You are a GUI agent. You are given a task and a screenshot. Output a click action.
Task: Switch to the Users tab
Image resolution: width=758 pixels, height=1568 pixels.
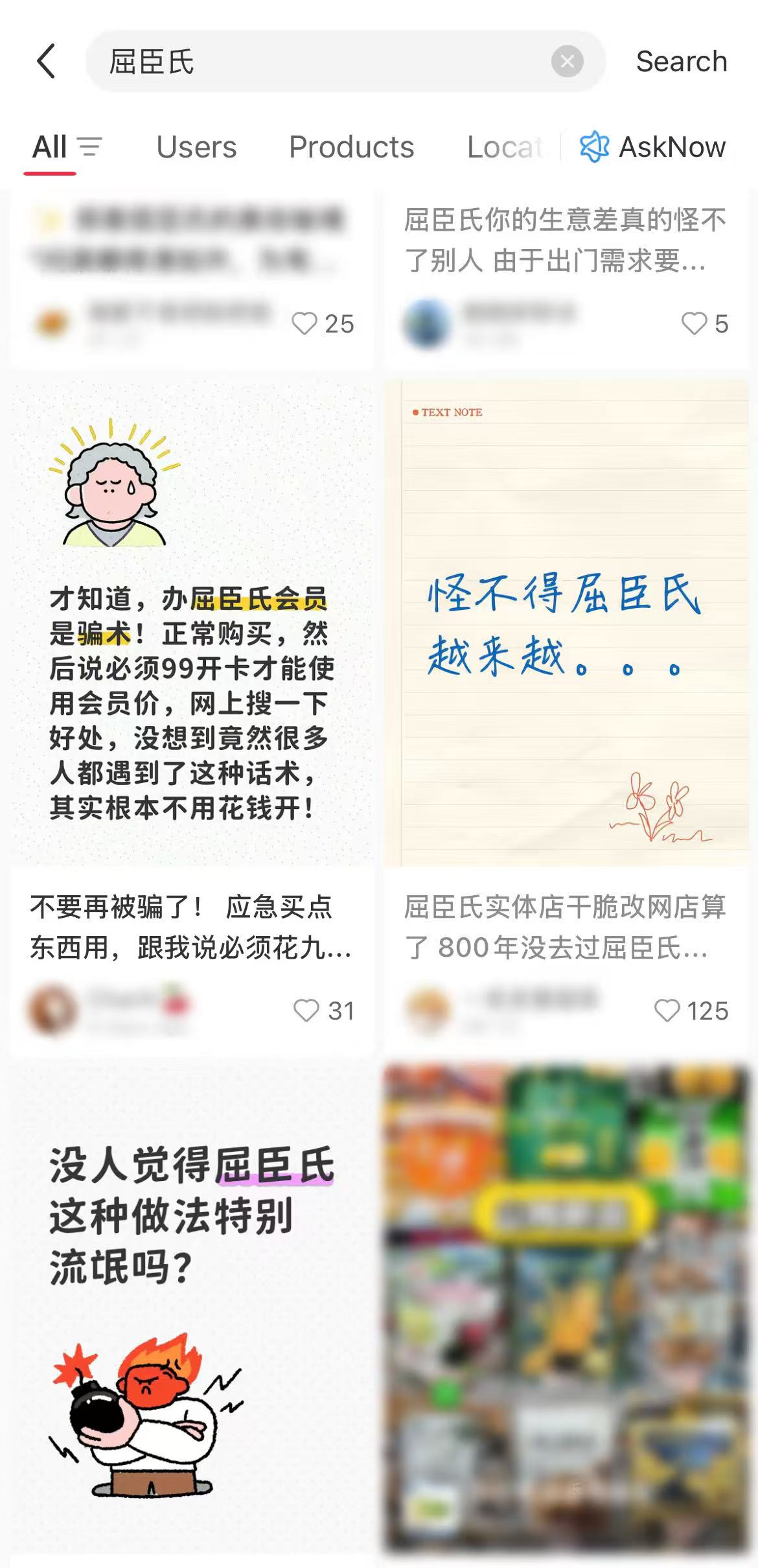point(196,147)
